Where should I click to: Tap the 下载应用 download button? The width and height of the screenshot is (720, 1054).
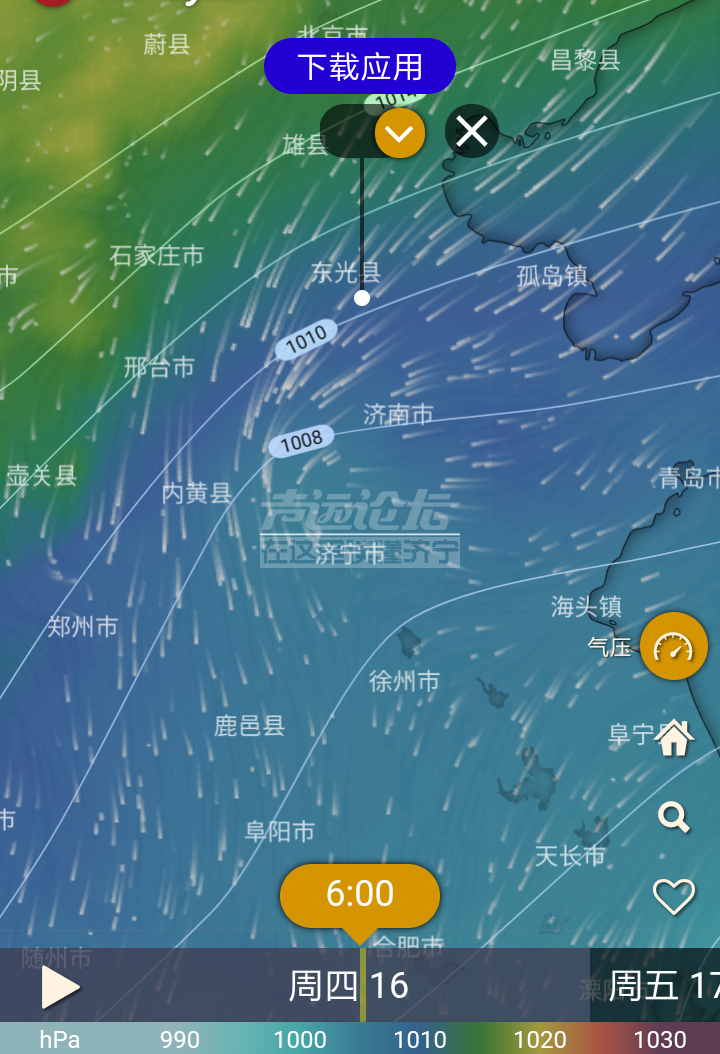click(x=360, y=67)
